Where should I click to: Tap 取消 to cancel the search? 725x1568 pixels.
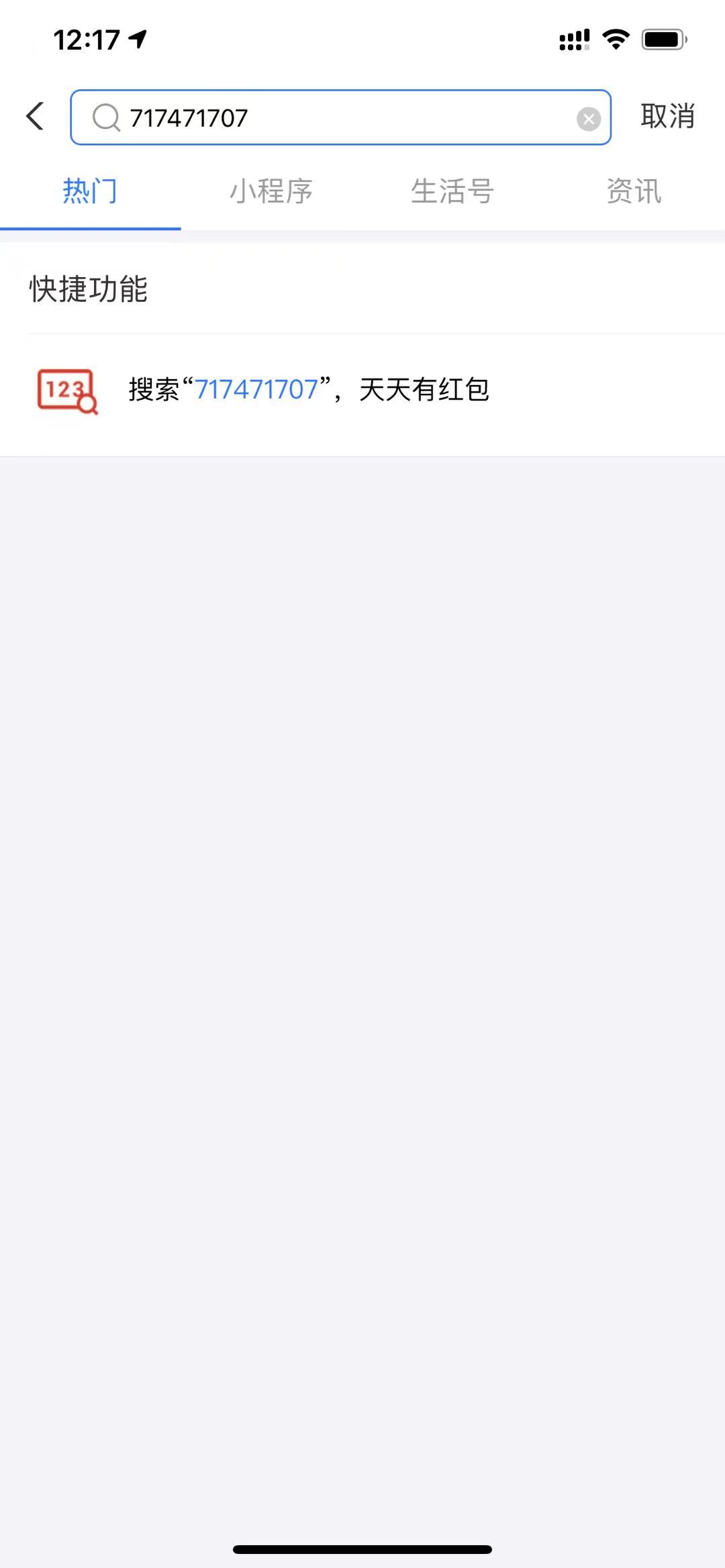[x=667, y=117]
